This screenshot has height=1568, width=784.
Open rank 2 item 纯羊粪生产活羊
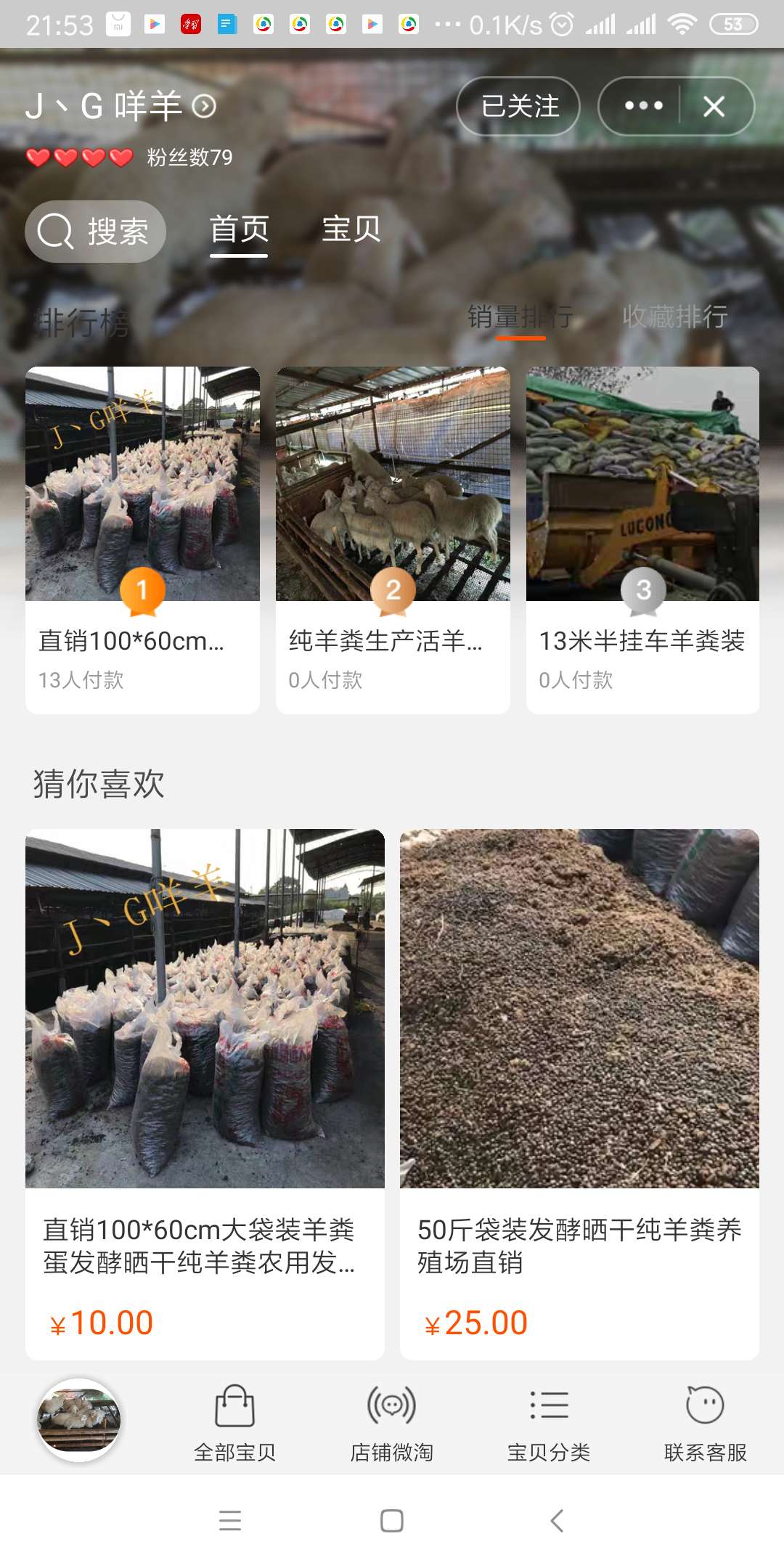pyautogui.click(x=393, y=540)
